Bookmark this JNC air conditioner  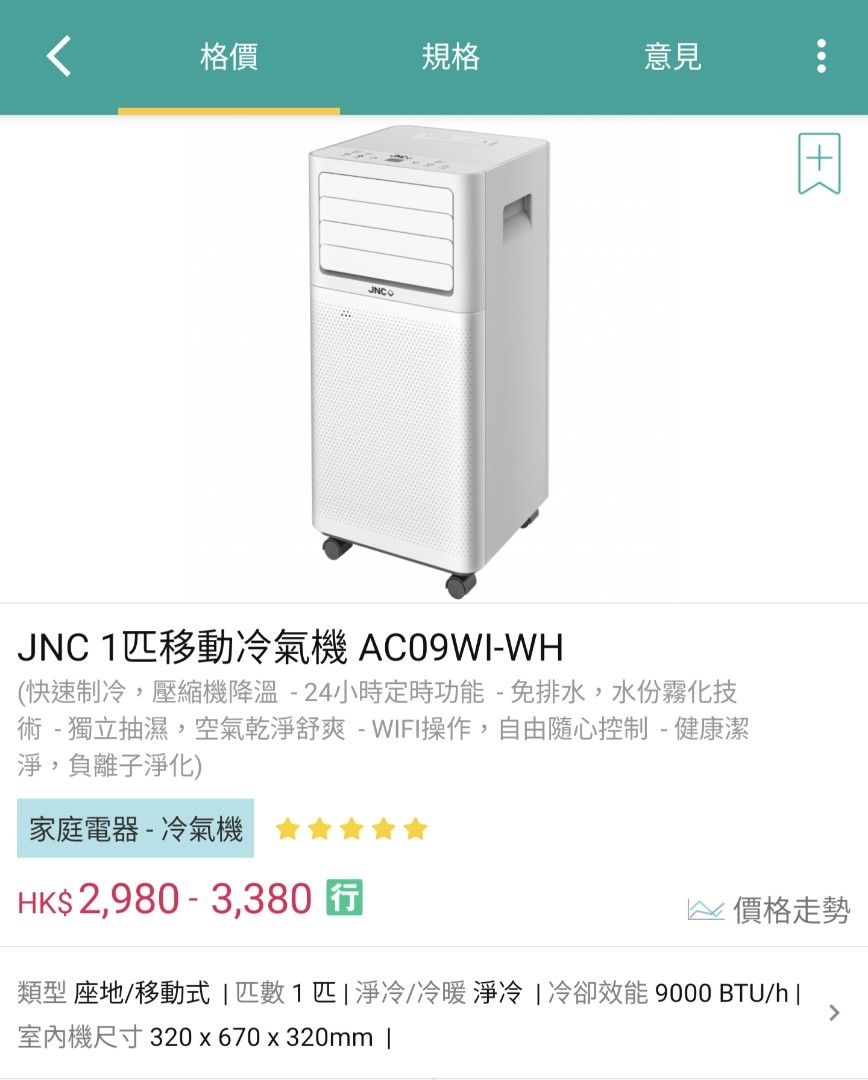coord(819,163)
